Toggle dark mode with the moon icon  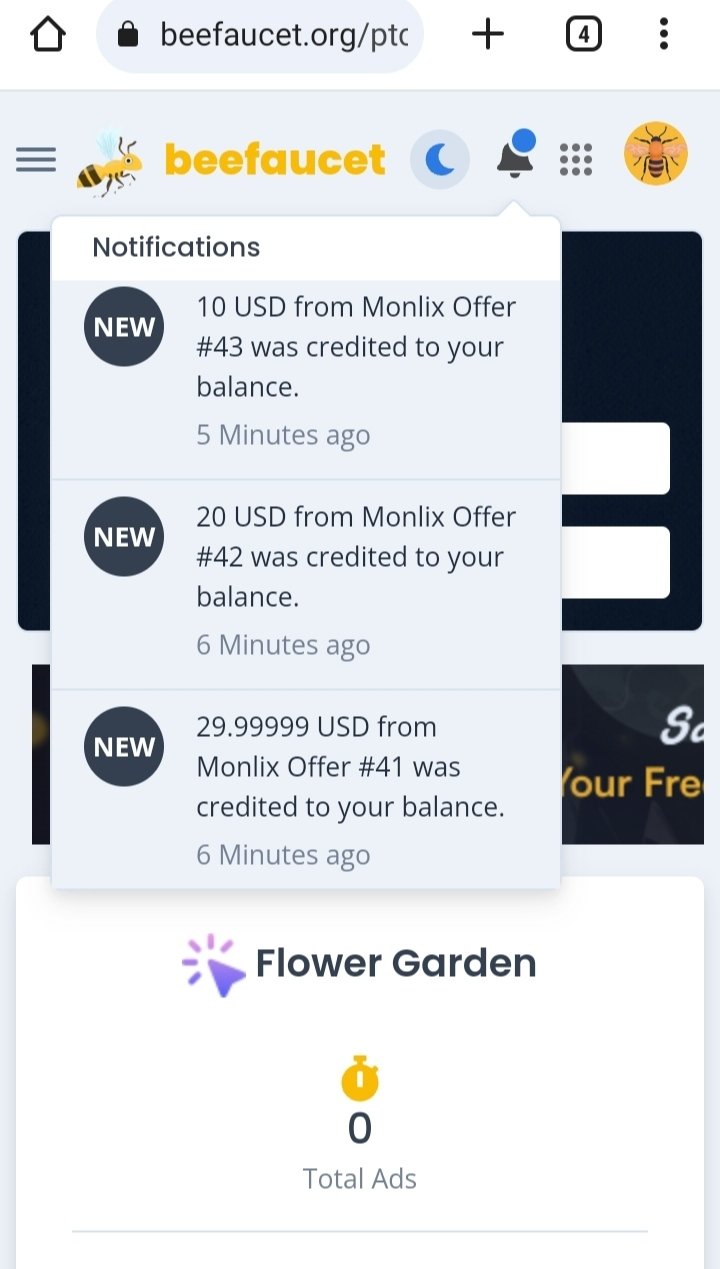pos(440,159)
